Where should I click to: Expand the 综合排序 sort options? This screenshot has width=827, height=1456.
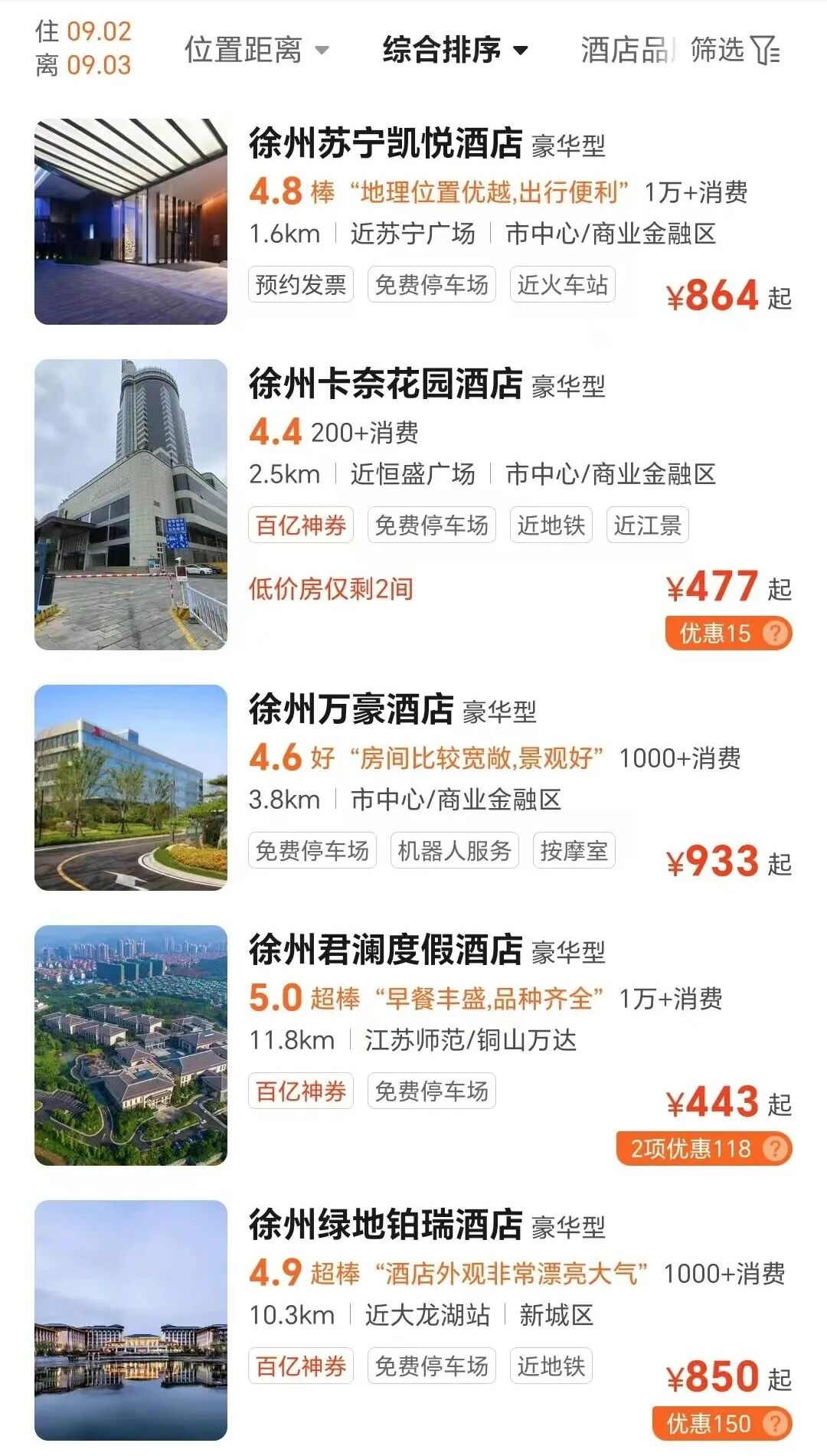pos(456,51)
